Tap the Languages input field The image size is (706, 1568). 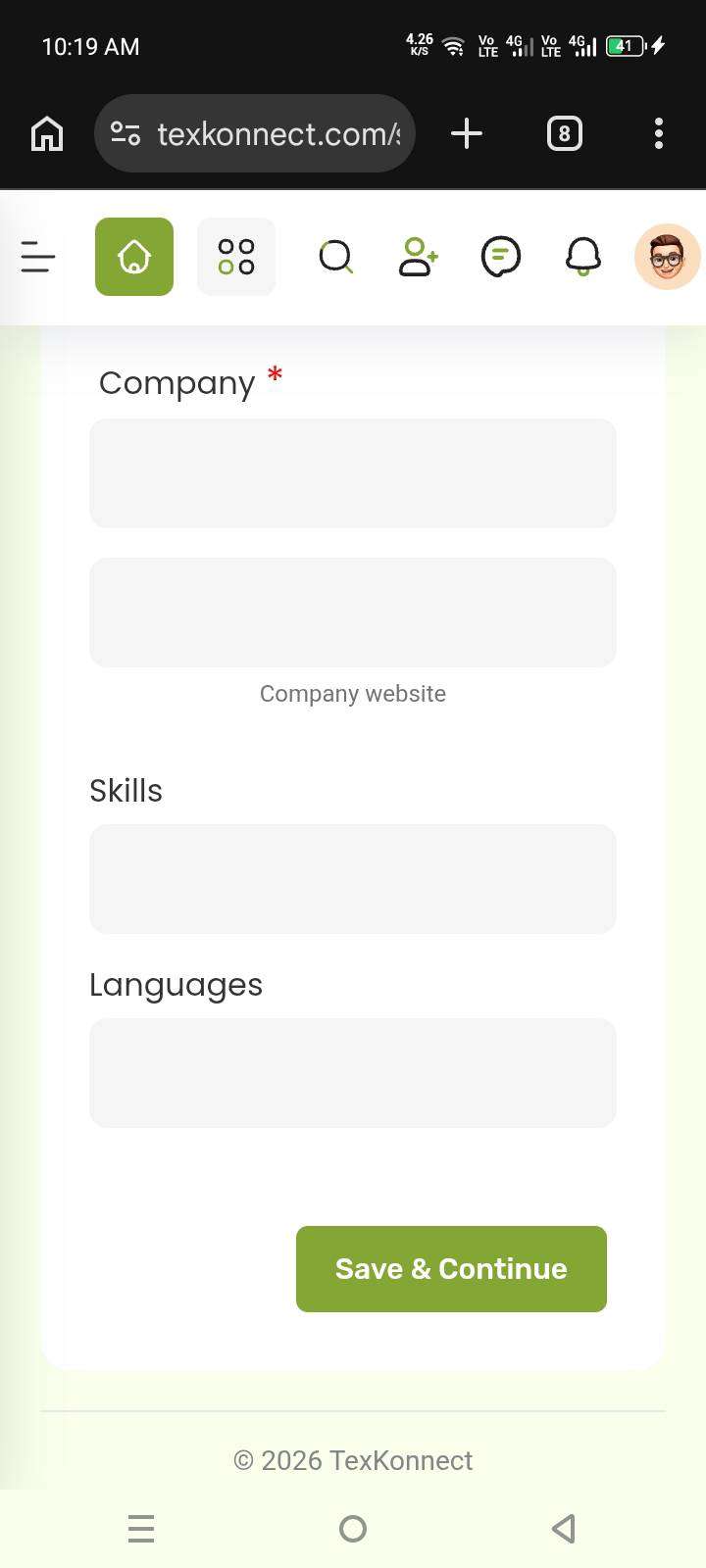[353, 1073]
